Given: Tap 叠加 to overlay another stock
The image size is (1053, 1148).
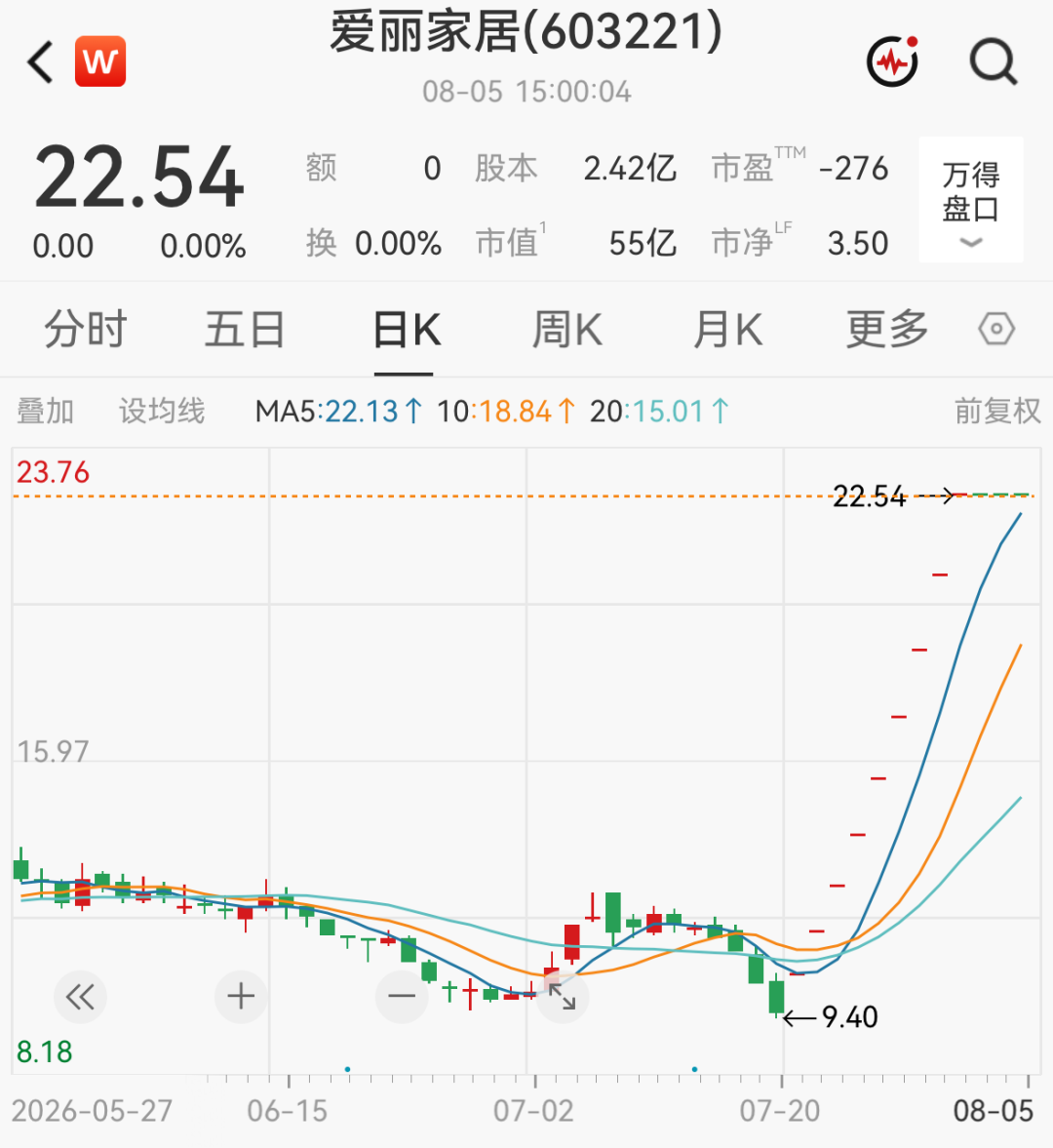Looking at the screenshot, I should point(46,411).
